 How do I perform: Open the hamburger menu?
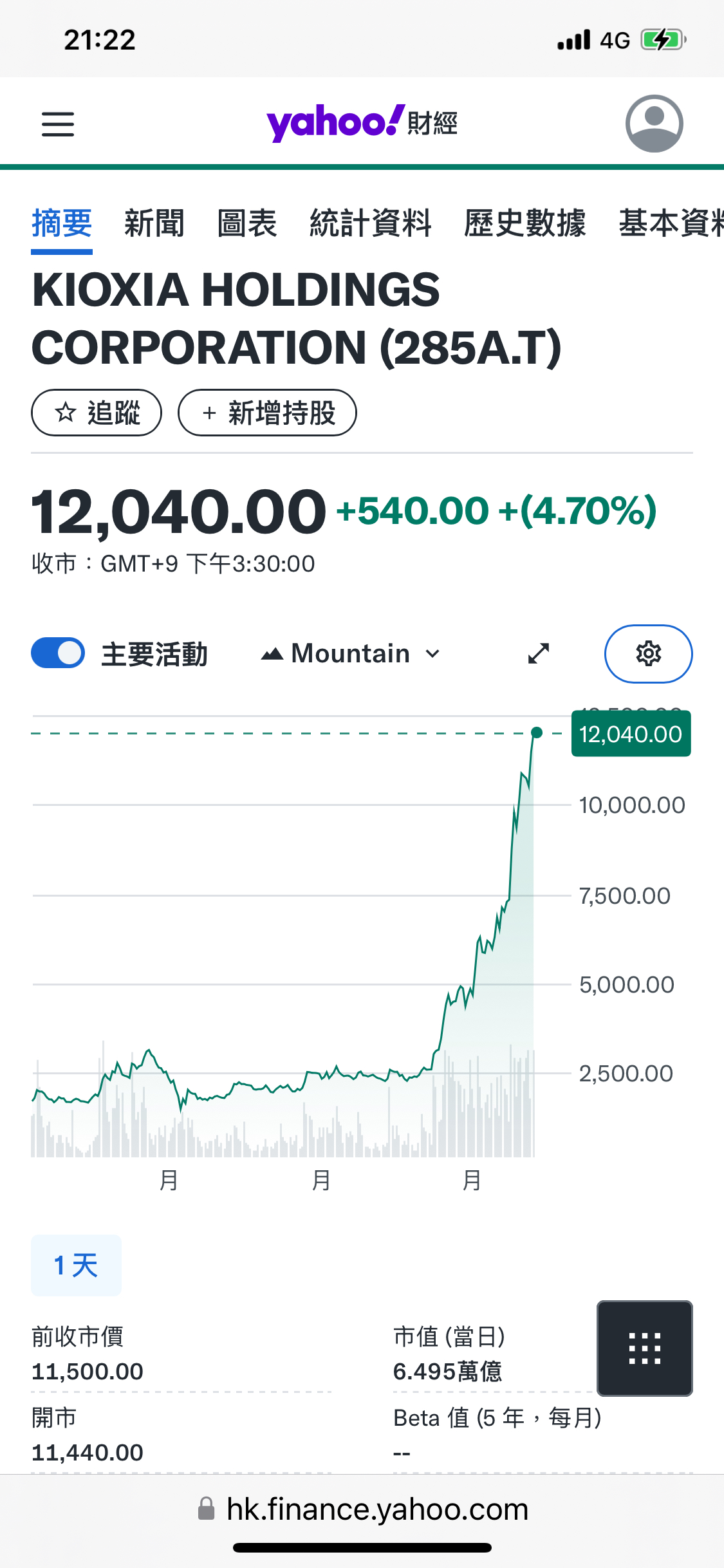click(x=58, y=124)
